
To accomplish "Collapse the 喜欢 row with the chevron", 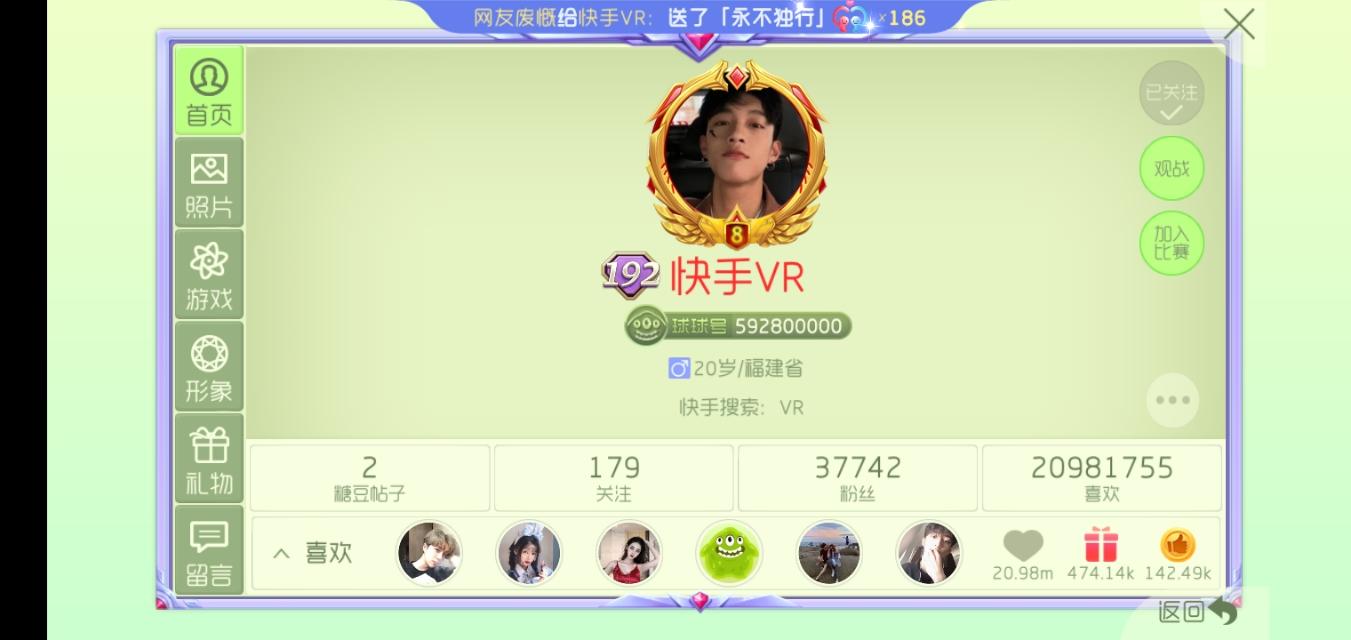I will pos(282,553).
